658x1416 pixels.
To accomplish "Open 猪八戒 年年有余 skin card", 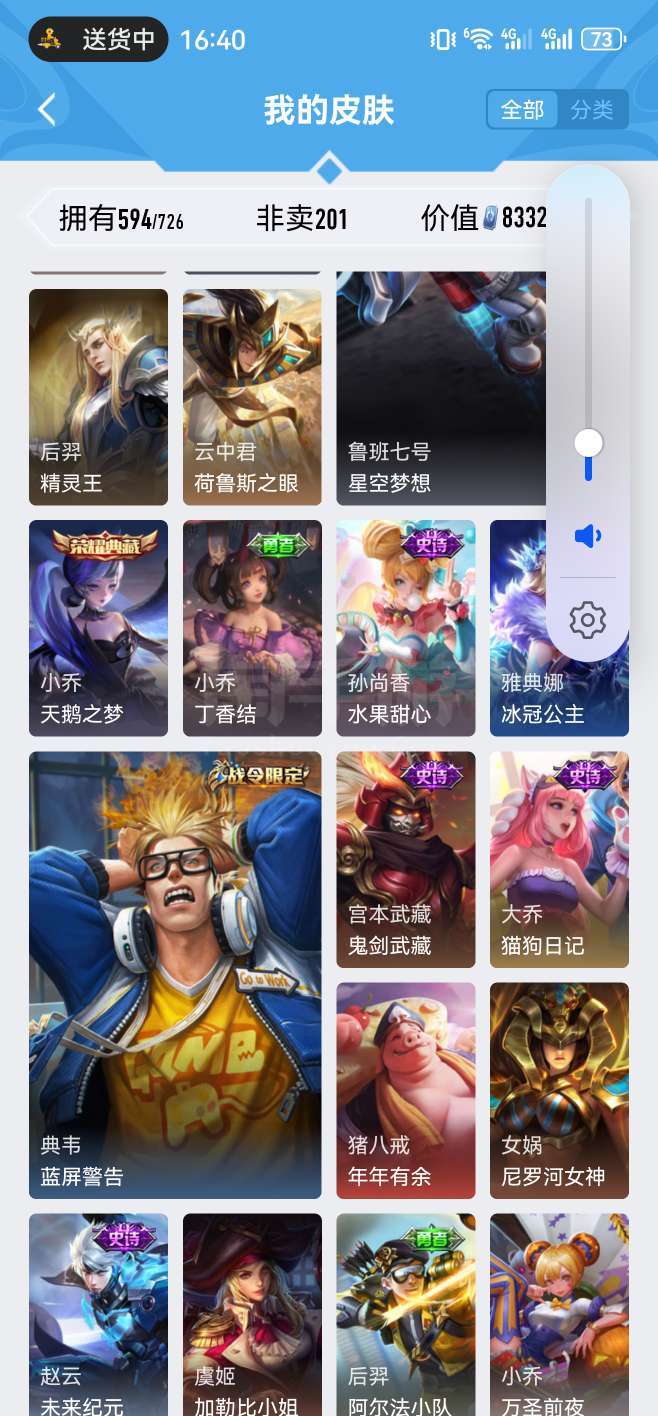I will coord(405,1090).
